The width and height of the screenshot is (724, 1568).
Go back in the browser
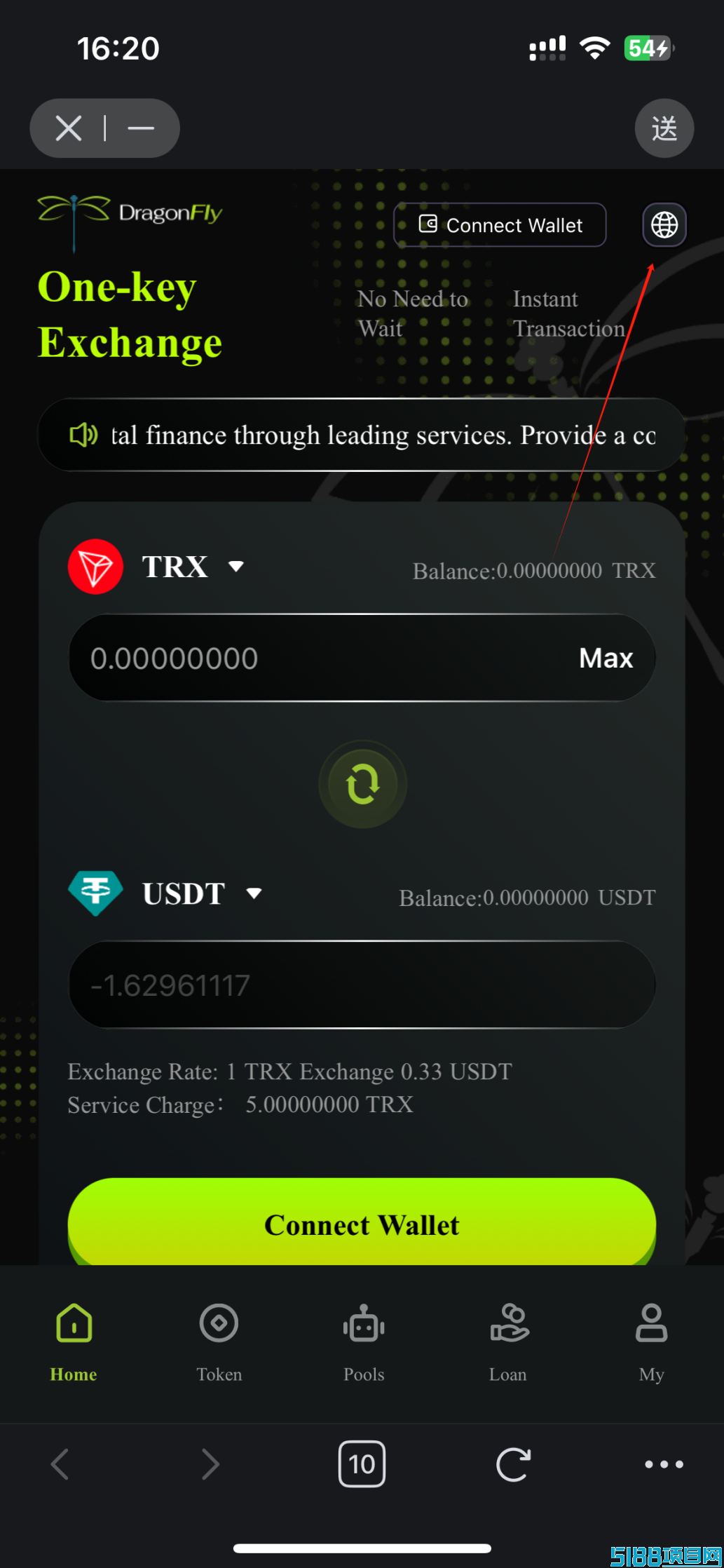pyautogui.click(x=60, y=1464)
